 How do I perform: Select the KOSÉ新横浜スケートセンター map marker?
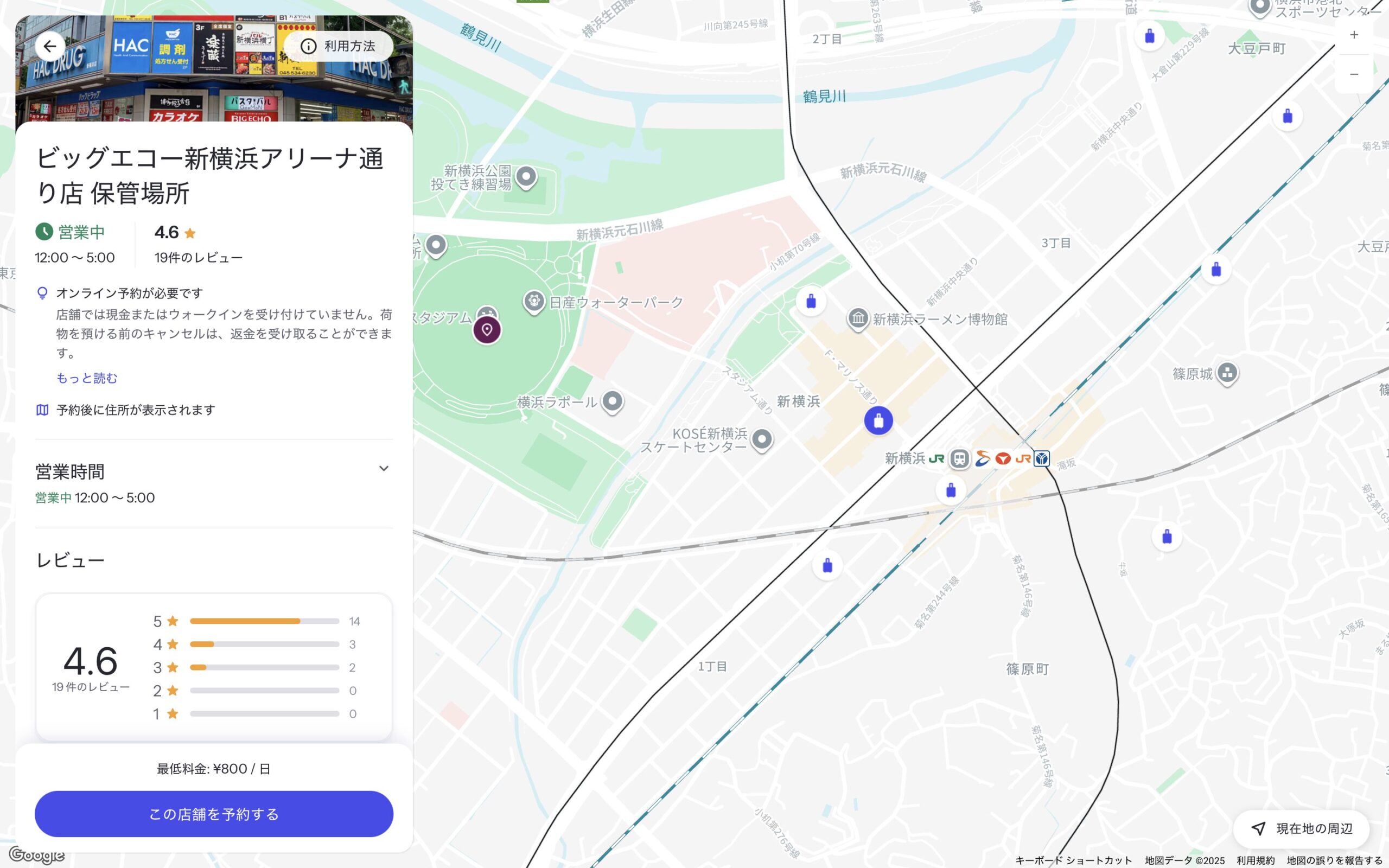click(762, 439)
